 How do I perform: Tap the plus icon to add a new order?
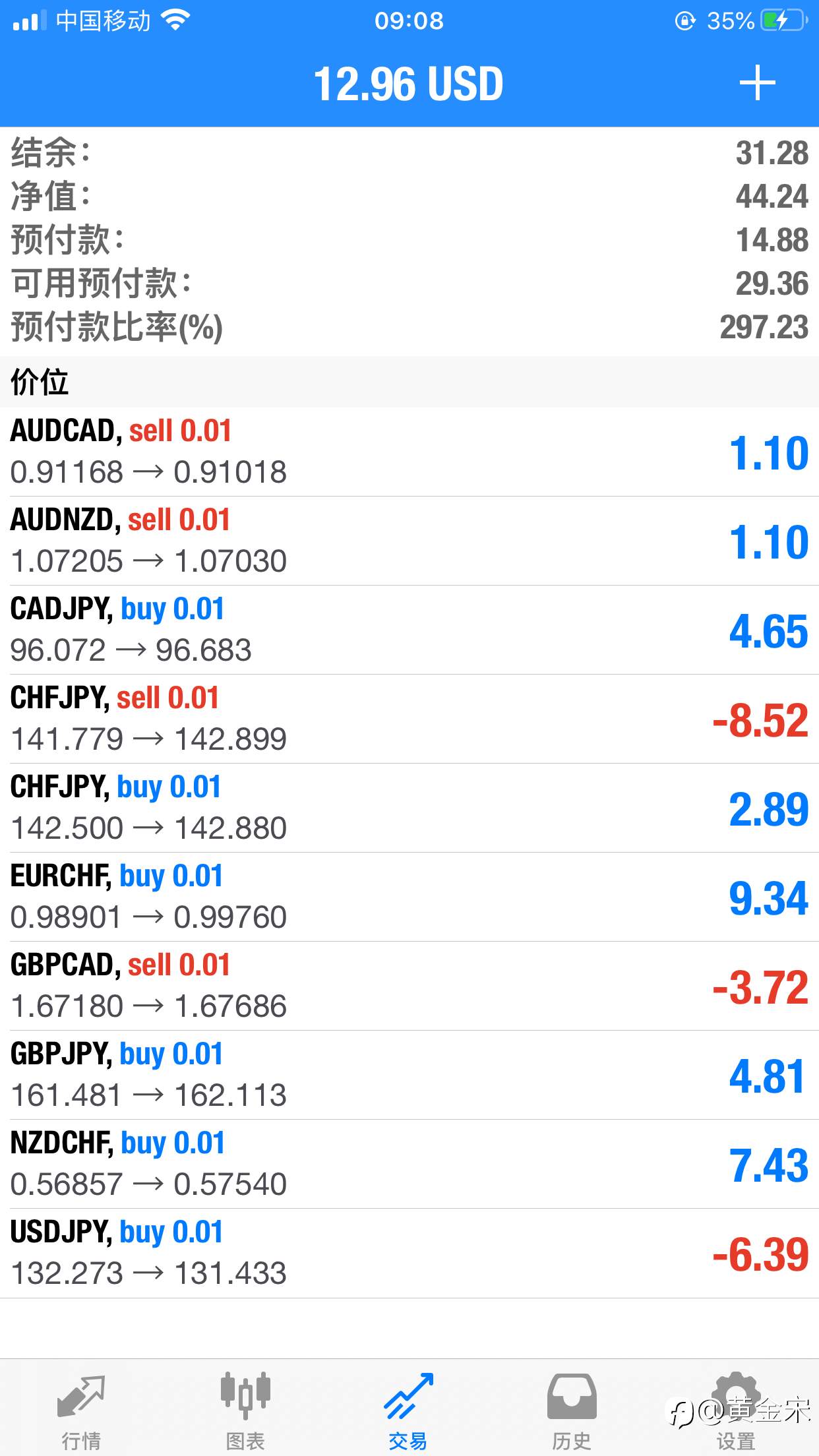pyautogui.click(x=757, y=83)
